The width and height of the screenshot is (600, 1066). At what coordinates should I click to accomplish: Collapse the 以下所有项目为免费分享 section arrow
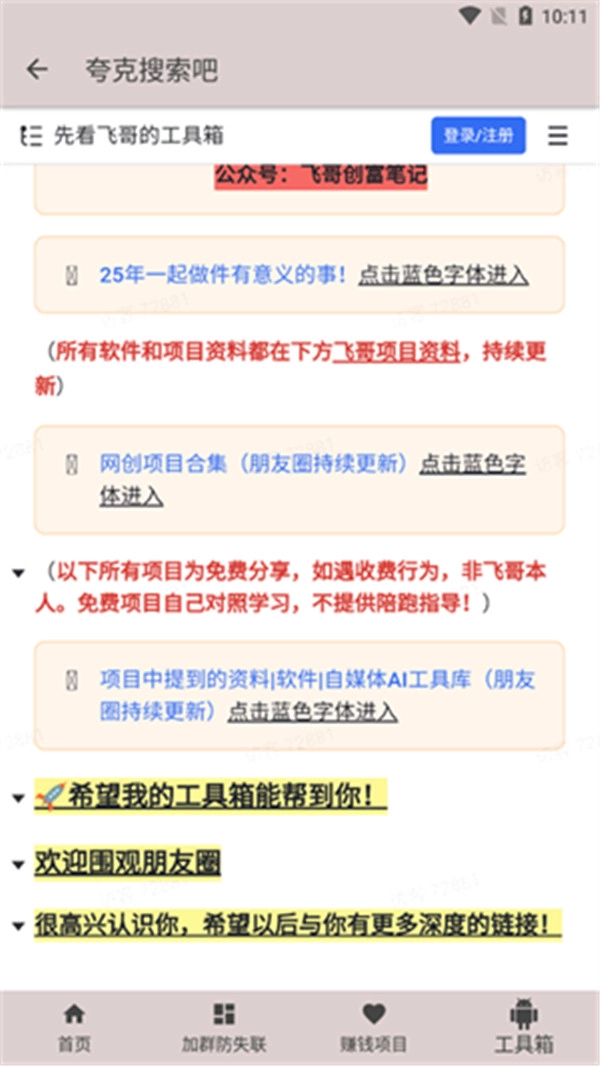pyautogui.click(x=18, y=574)
